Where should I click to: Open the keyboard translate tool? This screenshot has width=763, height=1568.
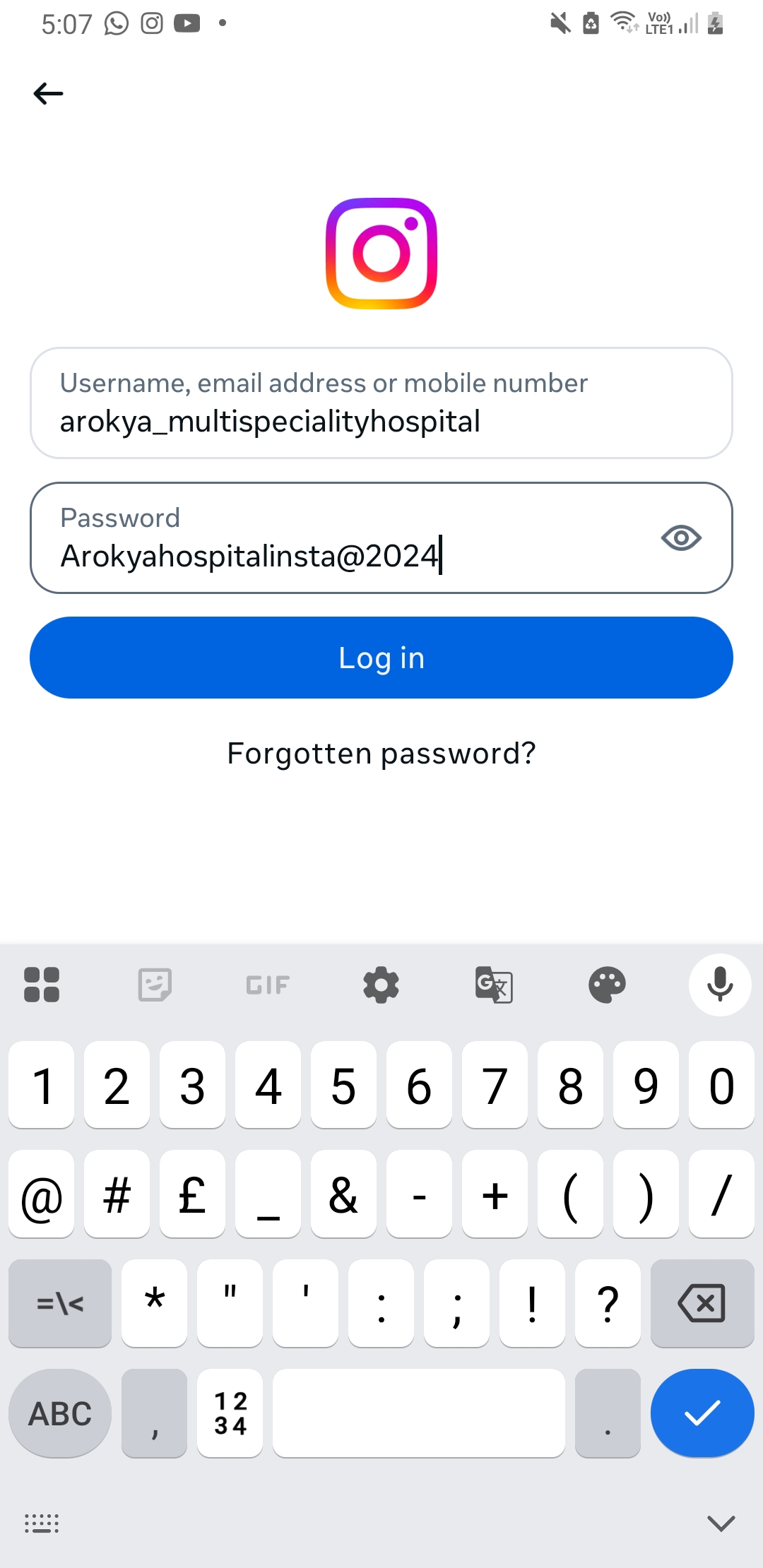pos(494,985)
